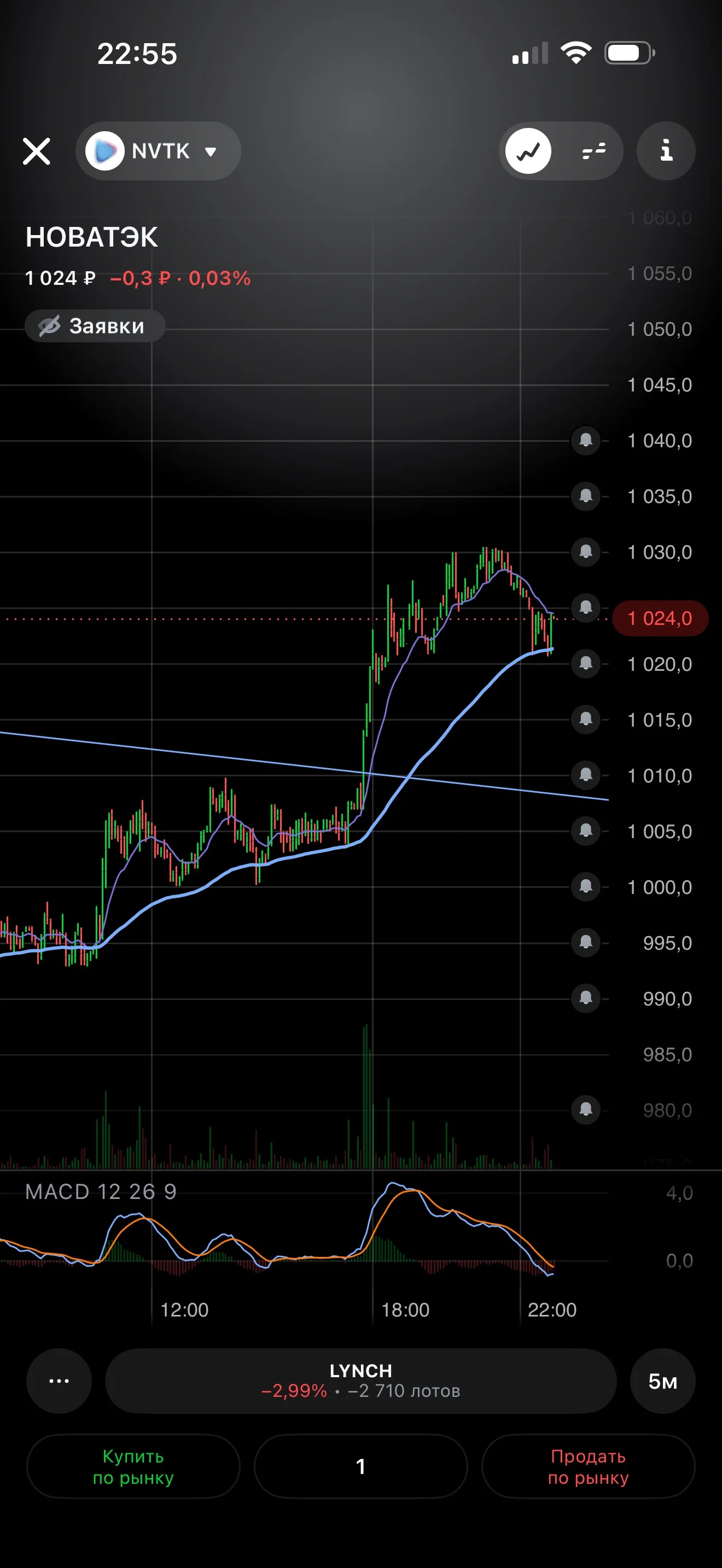Tap the alert bell at 1 040,0
Viewport: 722px width, 1568px height.
[586, 440]
